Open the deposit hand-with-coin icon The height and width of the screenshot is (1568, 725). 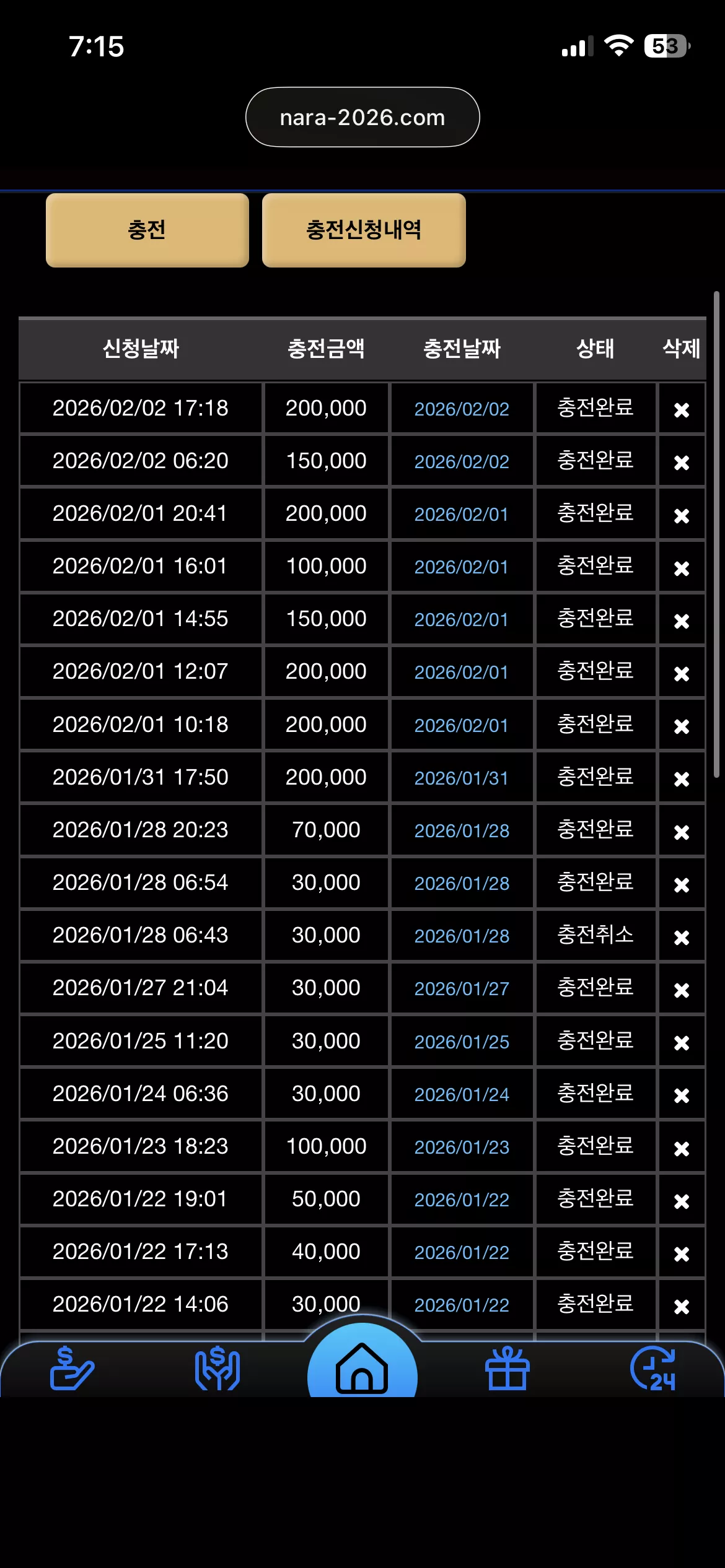(x=72, y=1368)
